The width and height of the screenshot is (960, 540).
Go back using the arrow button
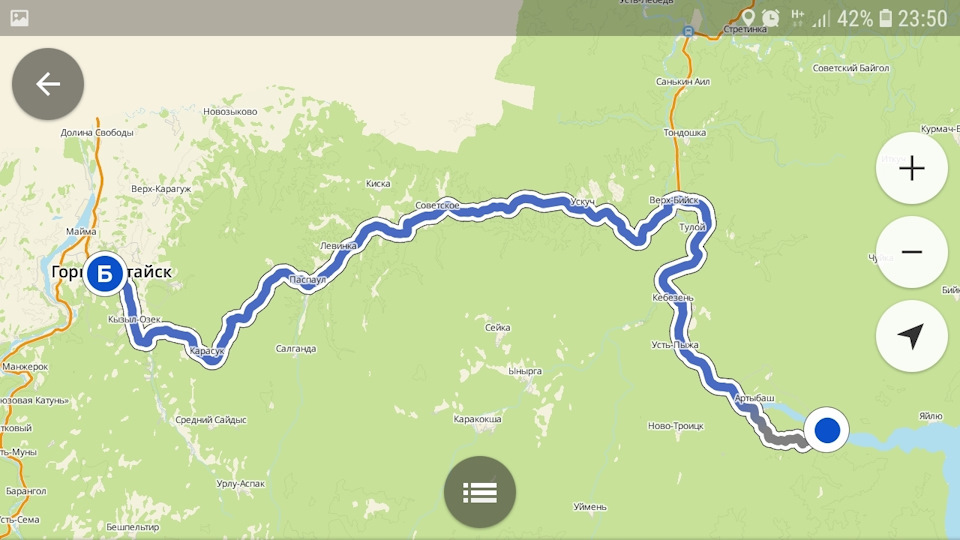click(48, 84)
